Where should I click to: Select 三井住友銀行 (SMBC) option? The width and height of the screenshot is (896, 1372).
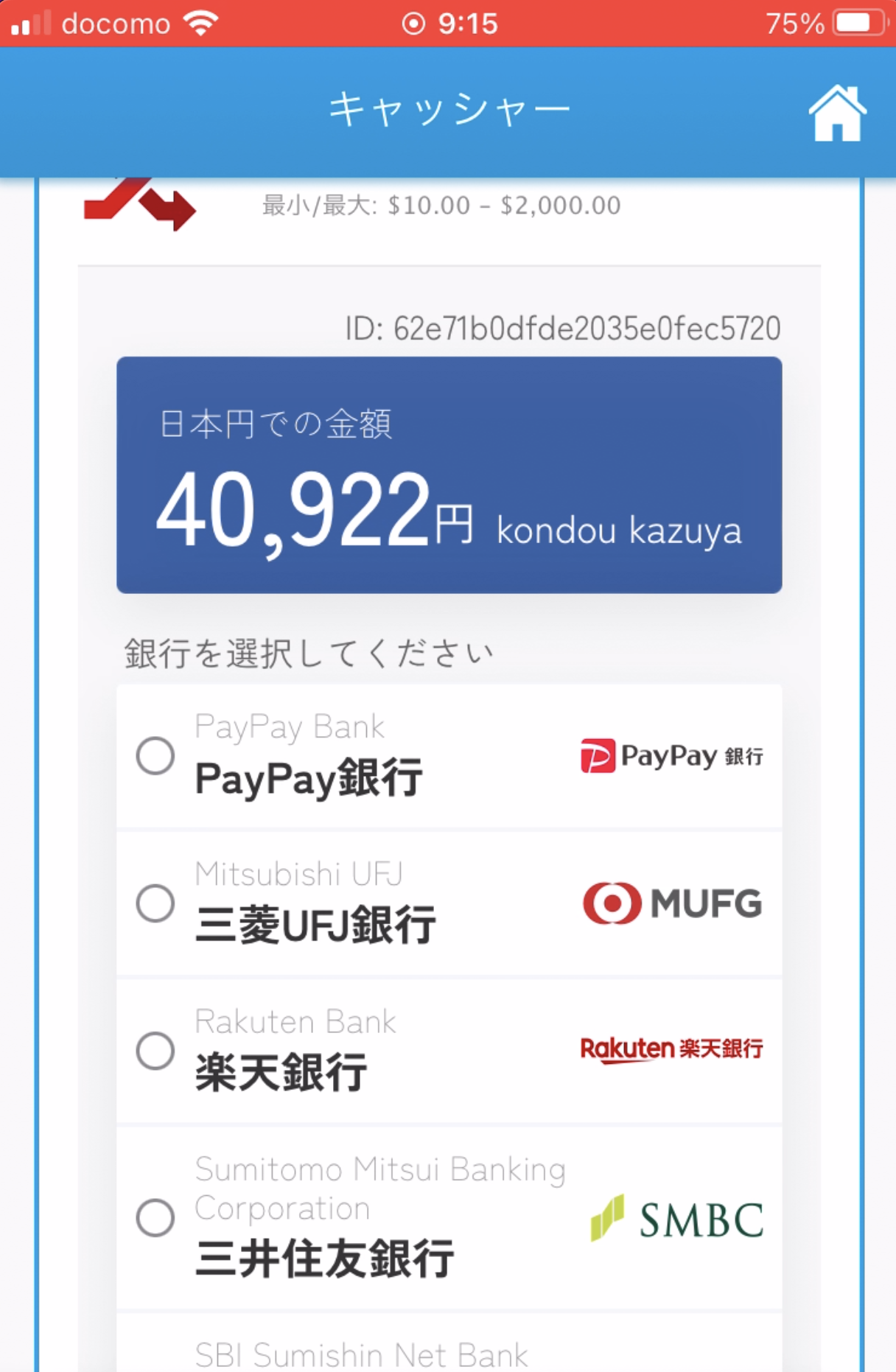pos(155,1217)
